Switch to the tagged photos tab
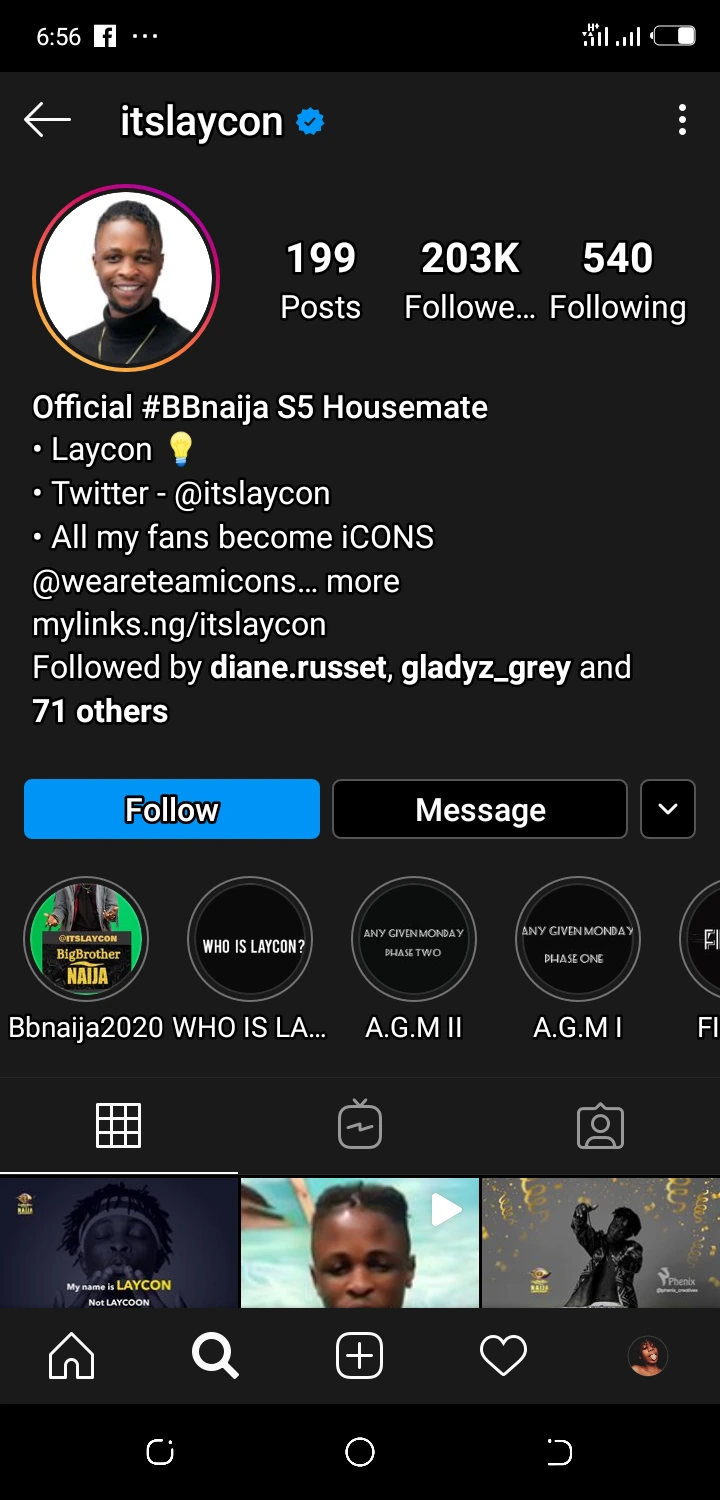Image resolution: width=720 pixels, height=1500 pixels. tap(600, 1126)
